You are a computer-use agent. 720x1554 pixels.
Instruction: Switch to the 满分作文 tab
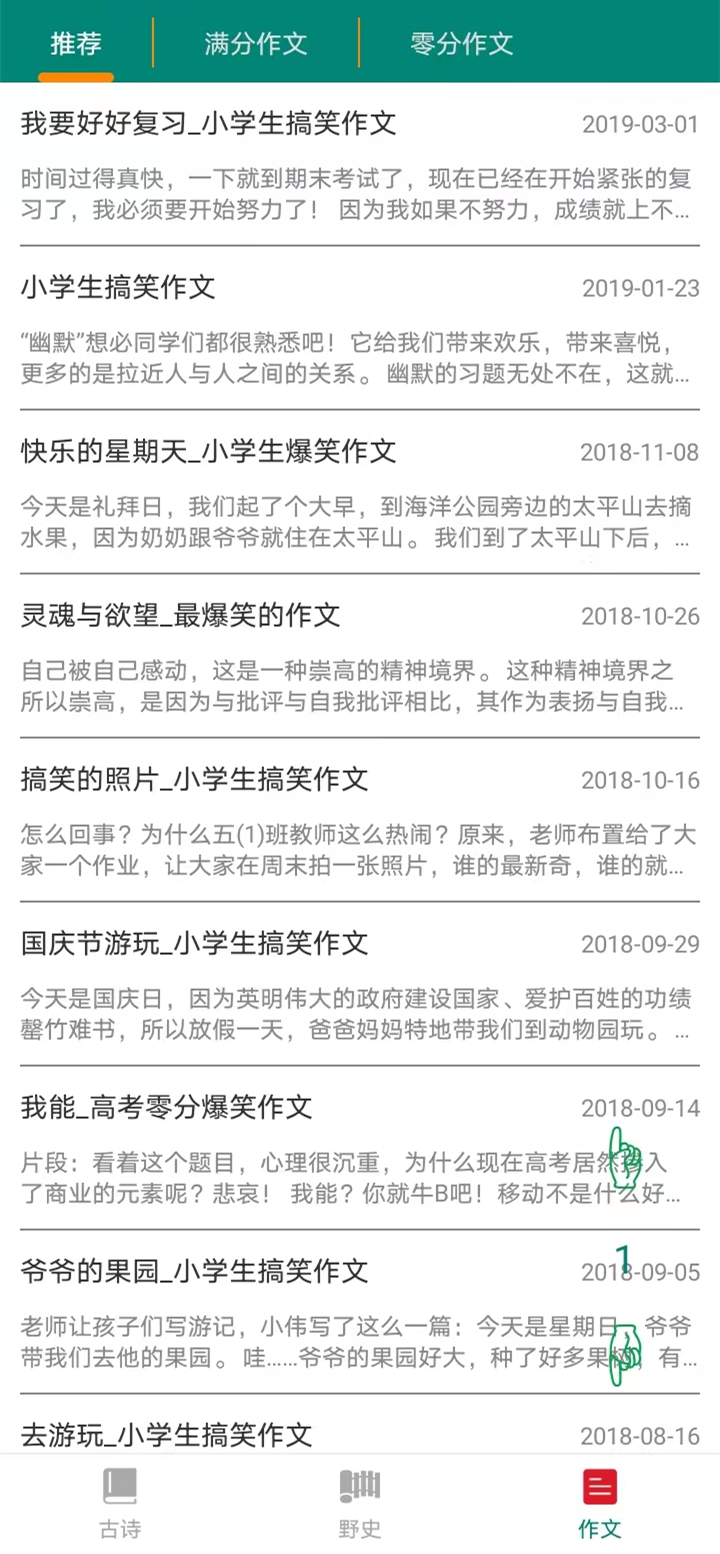(x=255, y=44)
